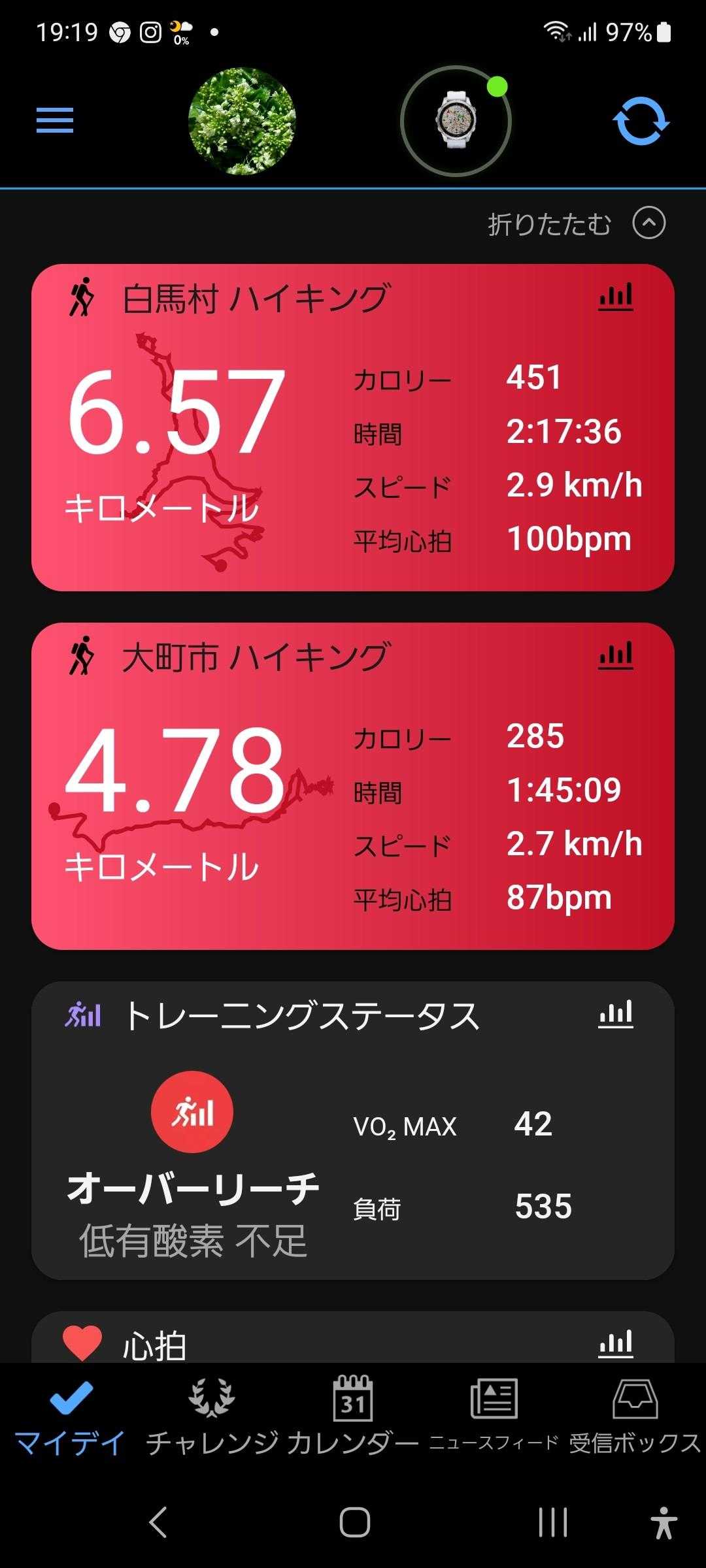Viewport: 706px width, 1568px height.
Task: Open the profile picture avatar
Action: [242, 122]
